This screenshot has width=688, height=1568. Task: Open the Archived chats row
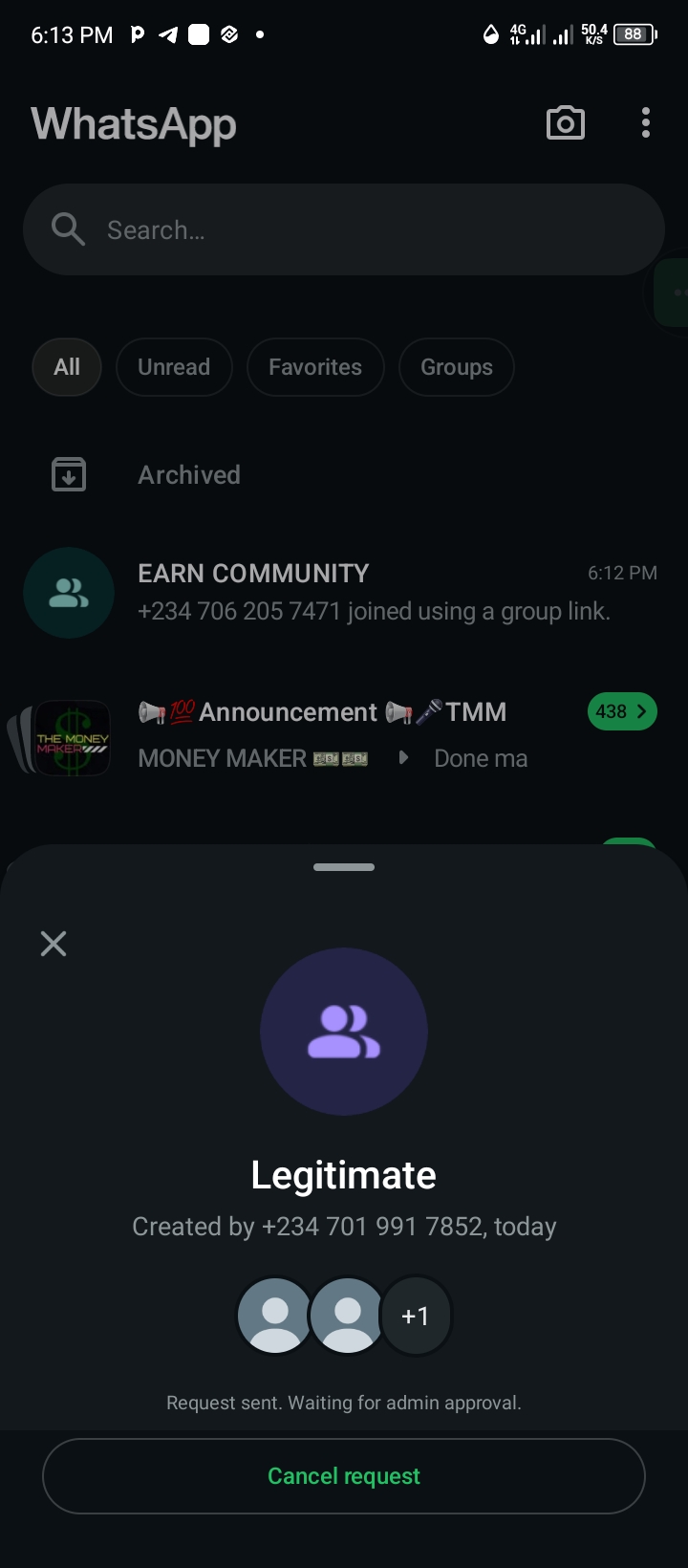pos(189,475)
